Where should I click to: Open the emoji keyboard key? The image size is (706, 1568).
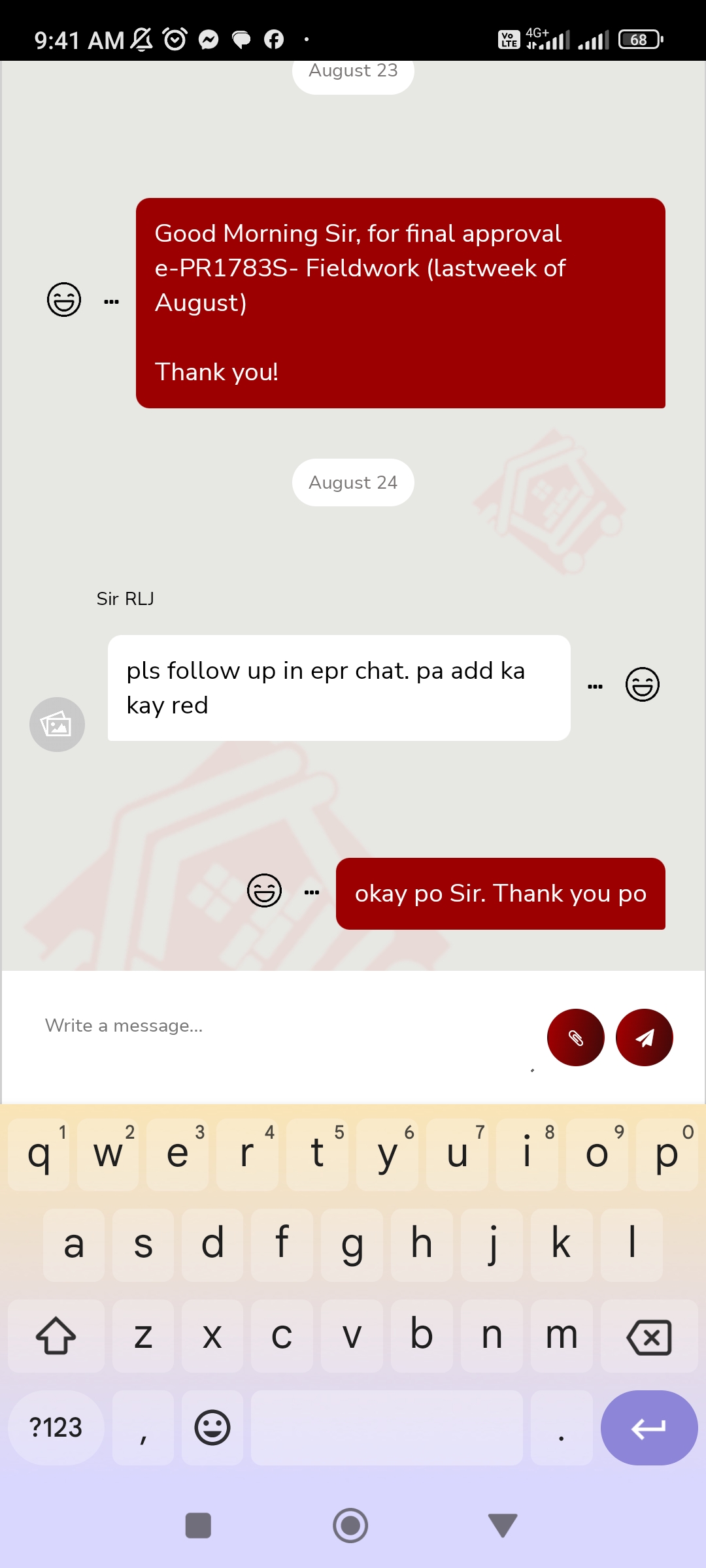[212, 1428]
